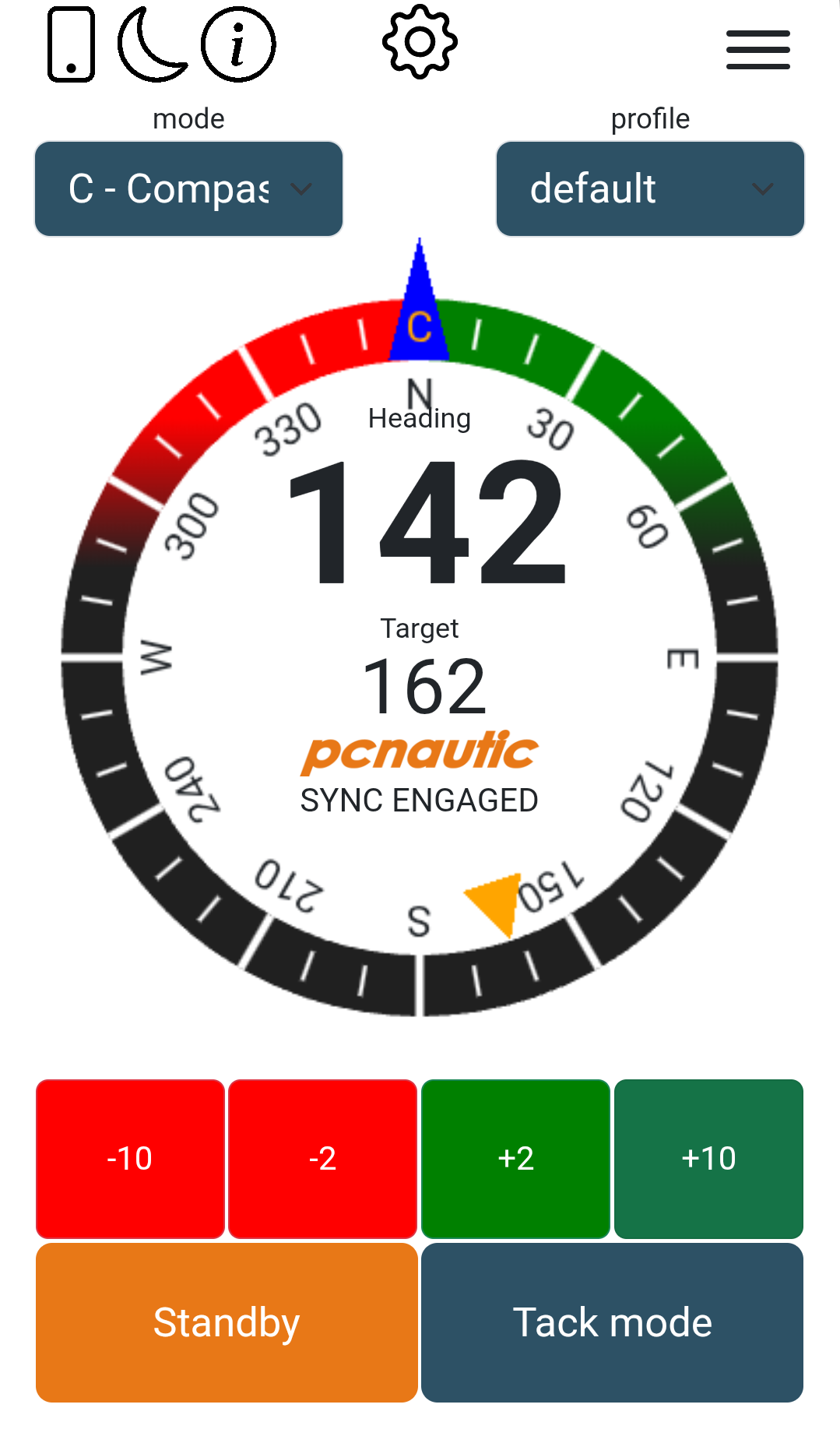Image resolution: width=840 pixels, height=1429 pixels.
Task: Expand the profile dropdown showing default
Action: tap(650, 189)
